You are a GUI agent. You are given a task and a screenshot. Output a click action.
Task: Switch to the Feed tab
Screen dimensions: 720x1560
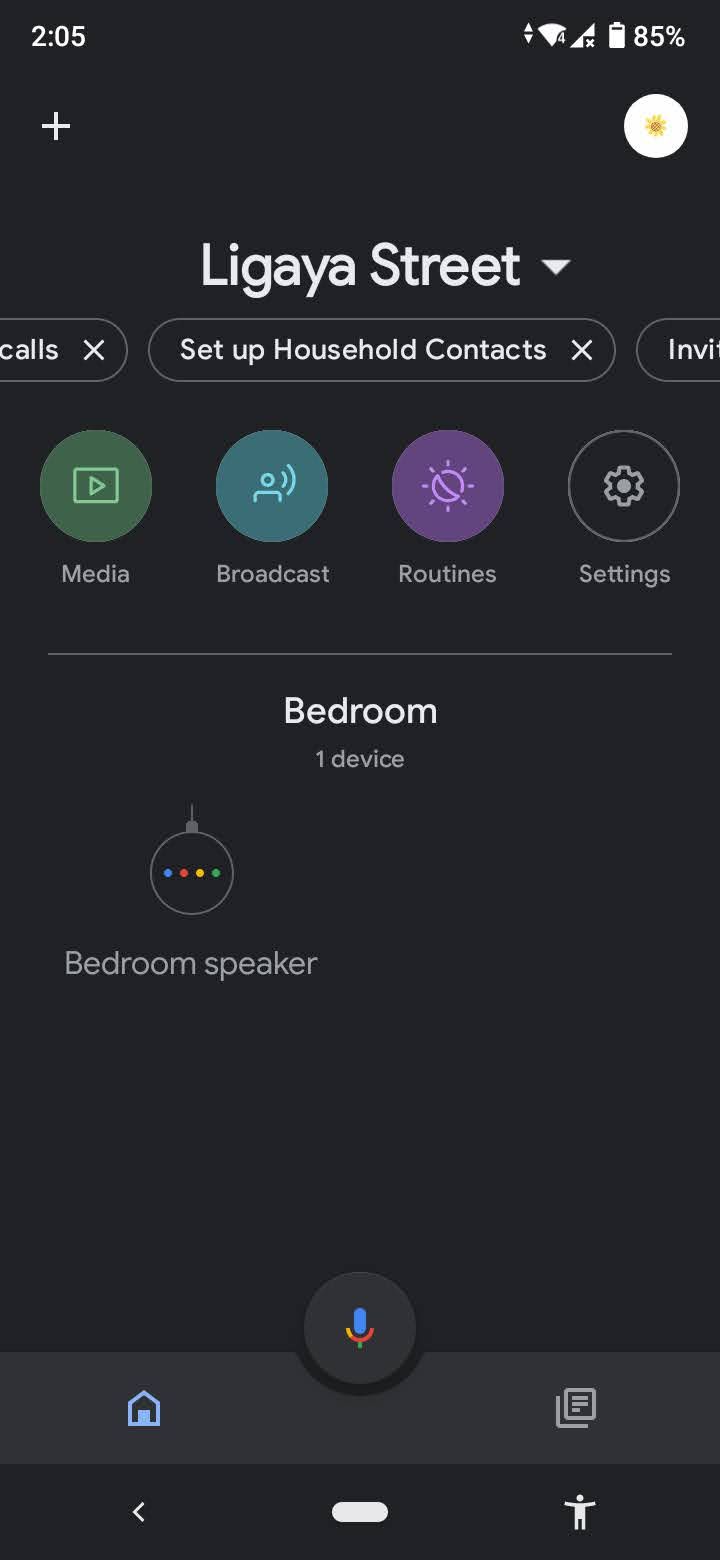coord(575,1408)
